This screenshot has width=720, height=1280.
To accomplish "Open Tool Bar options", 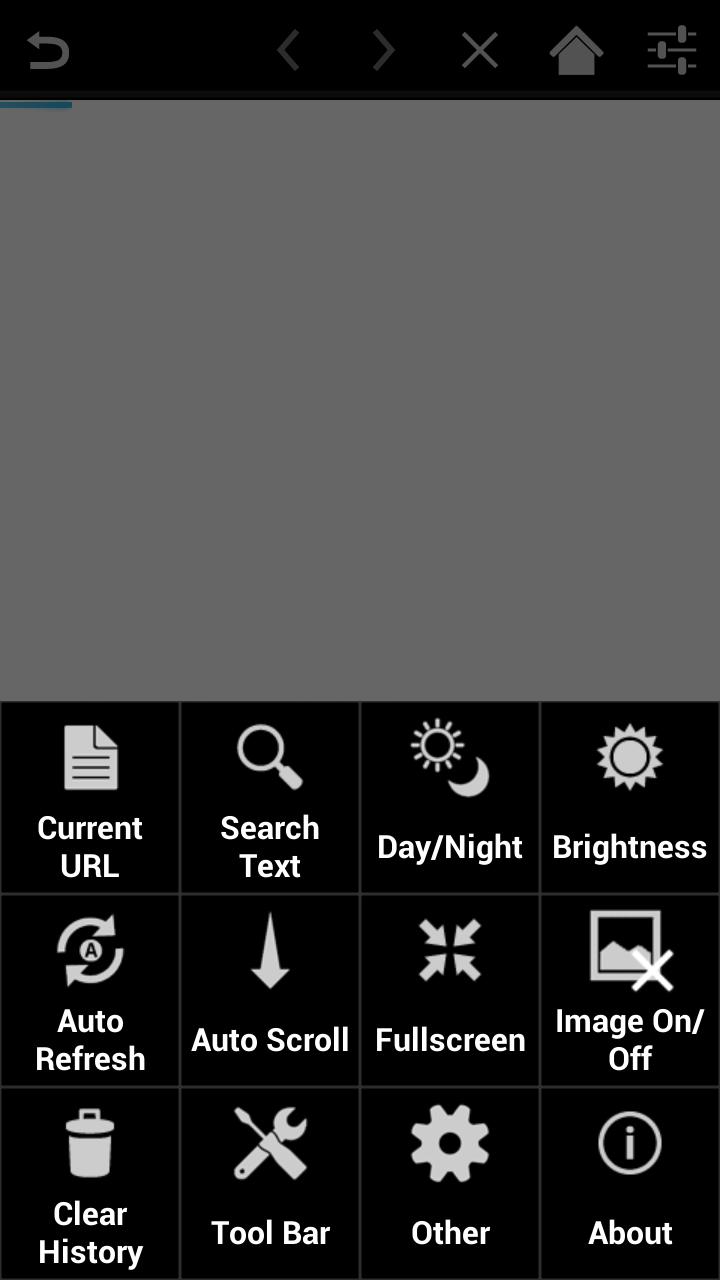I will tap(270, 1184).
